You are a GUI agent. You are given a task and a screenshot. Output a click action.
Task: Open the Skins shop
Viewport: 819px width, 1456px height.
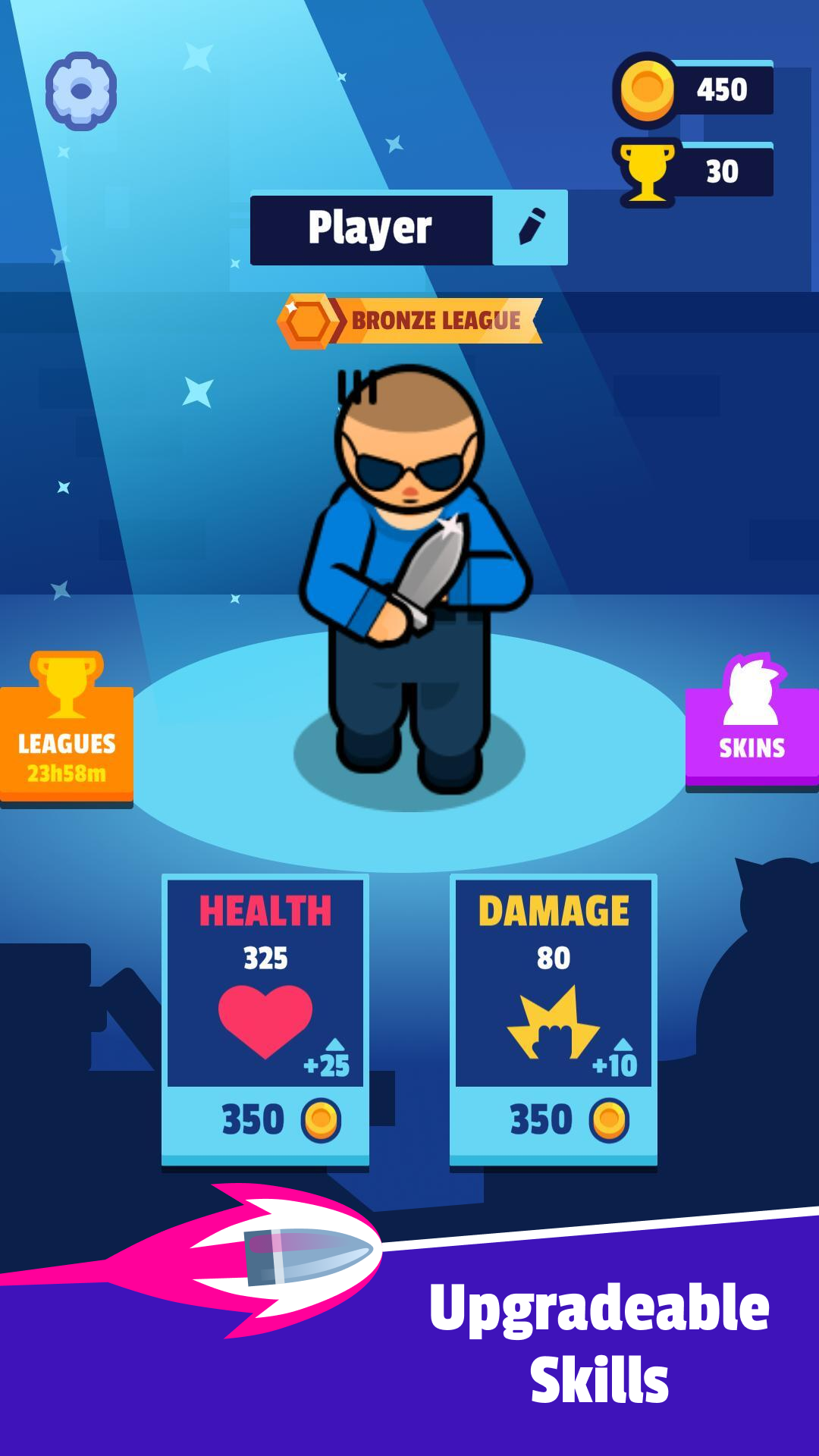tap(752, 722)
